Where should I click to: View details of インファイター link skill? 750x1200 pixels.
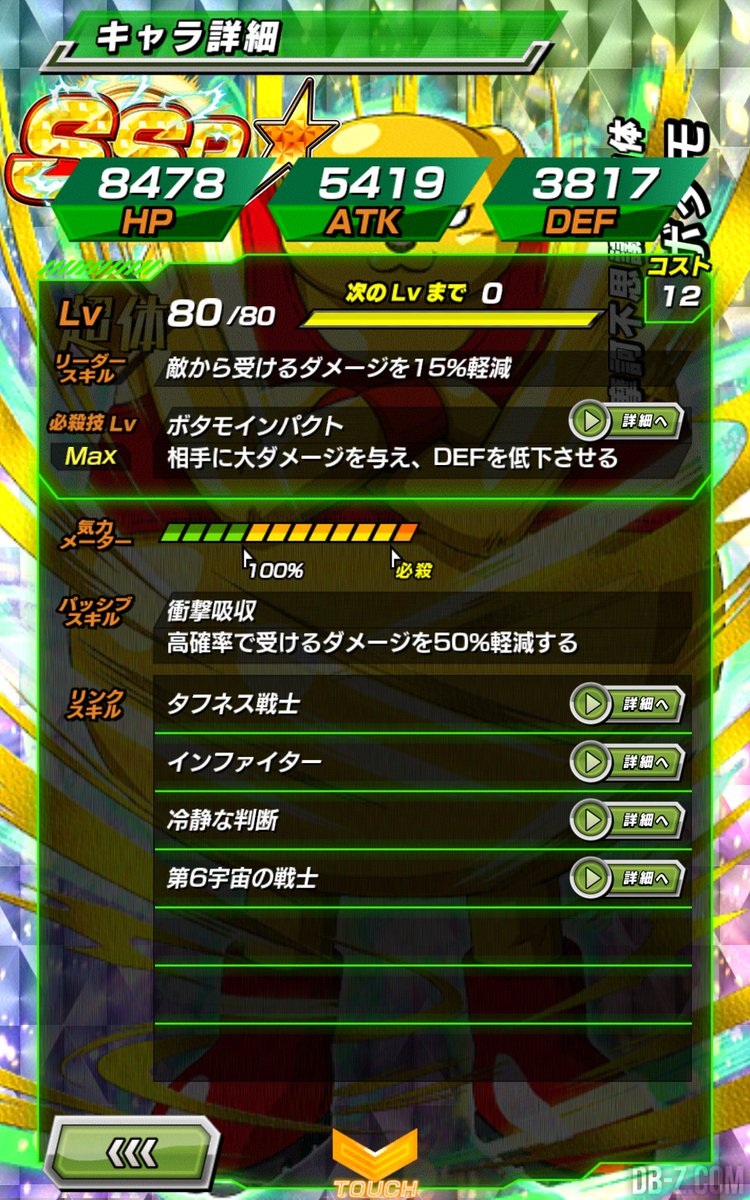pos(626,762)
